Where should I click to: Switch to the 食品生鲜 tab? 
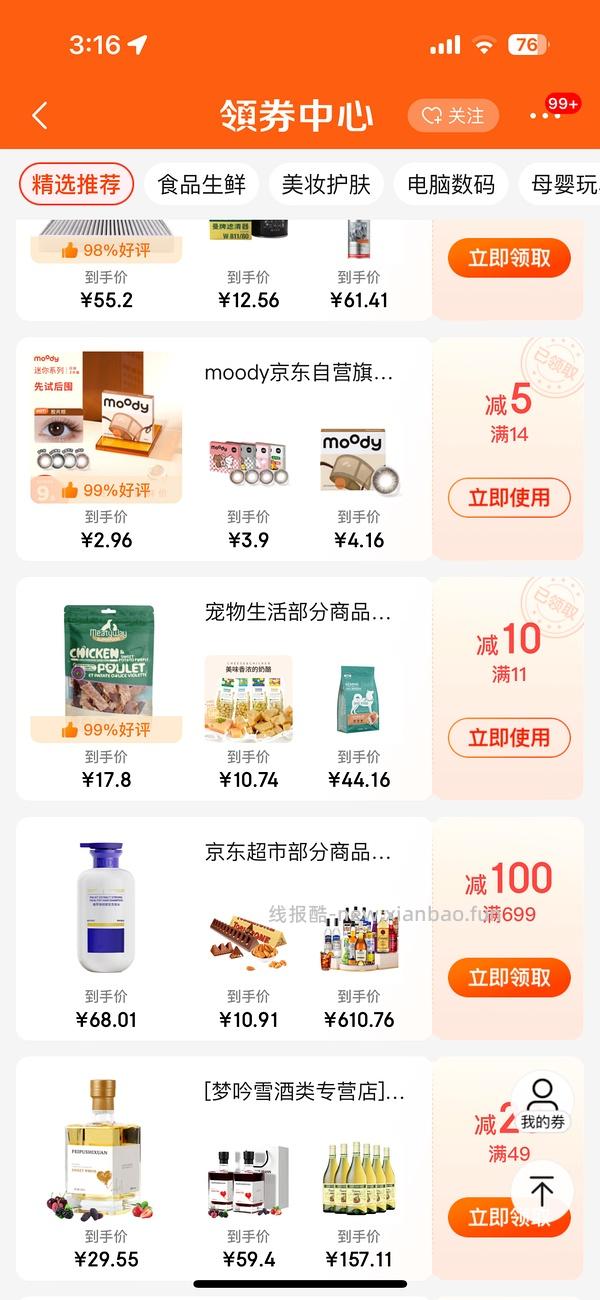pyautogui.click(x=201, y=185)
